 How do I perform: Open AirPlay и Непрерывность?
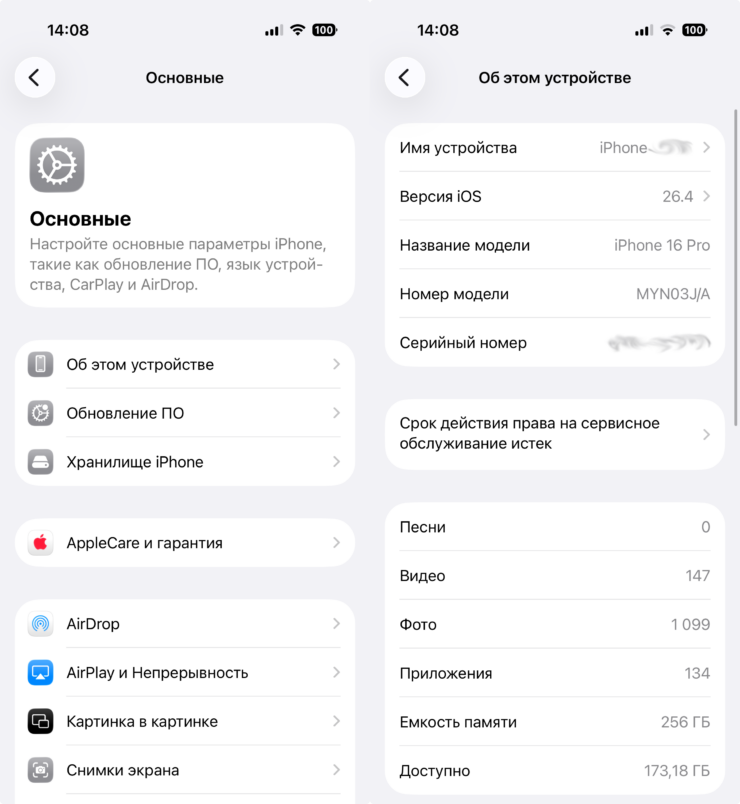[185, 673]
